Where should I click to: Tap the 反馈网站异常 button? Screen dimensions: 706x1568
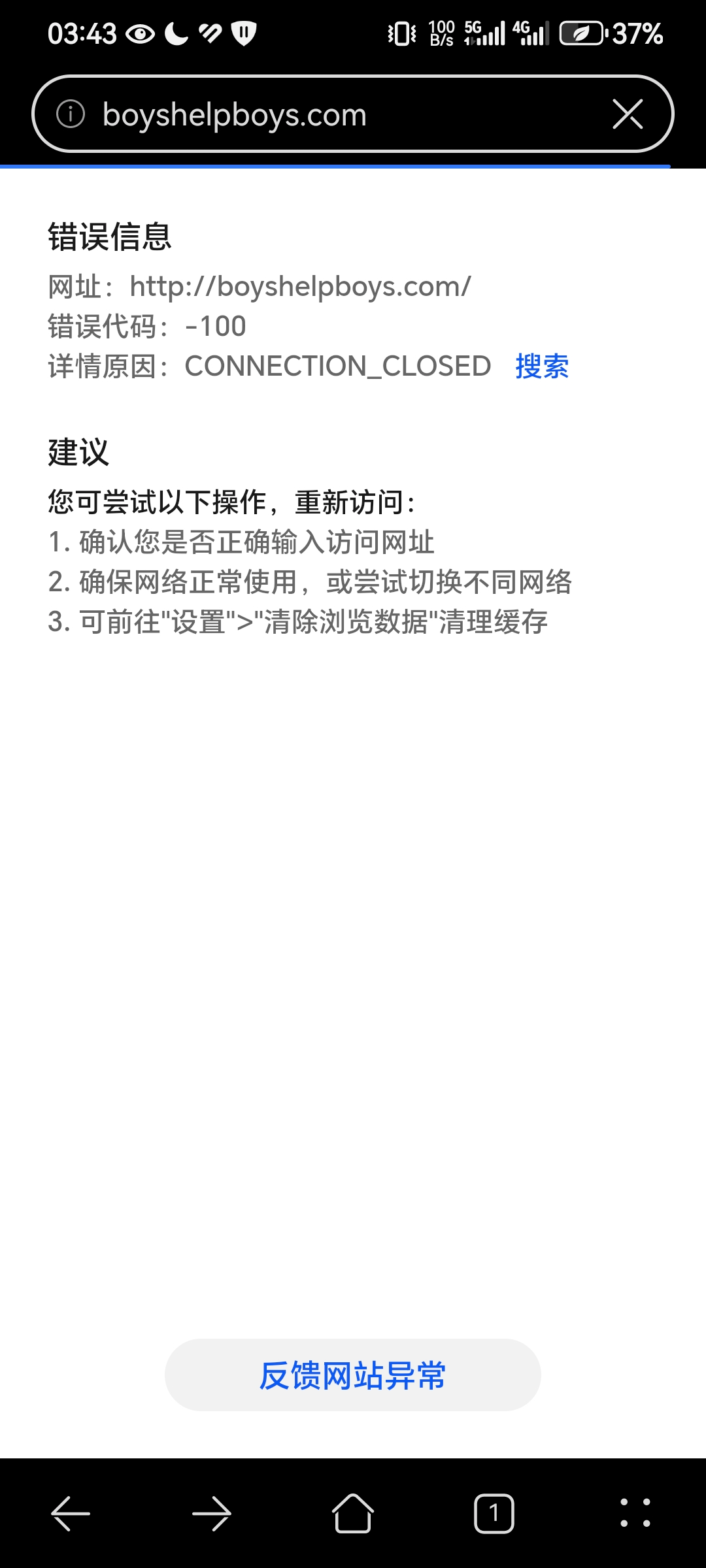[353, 1375]
